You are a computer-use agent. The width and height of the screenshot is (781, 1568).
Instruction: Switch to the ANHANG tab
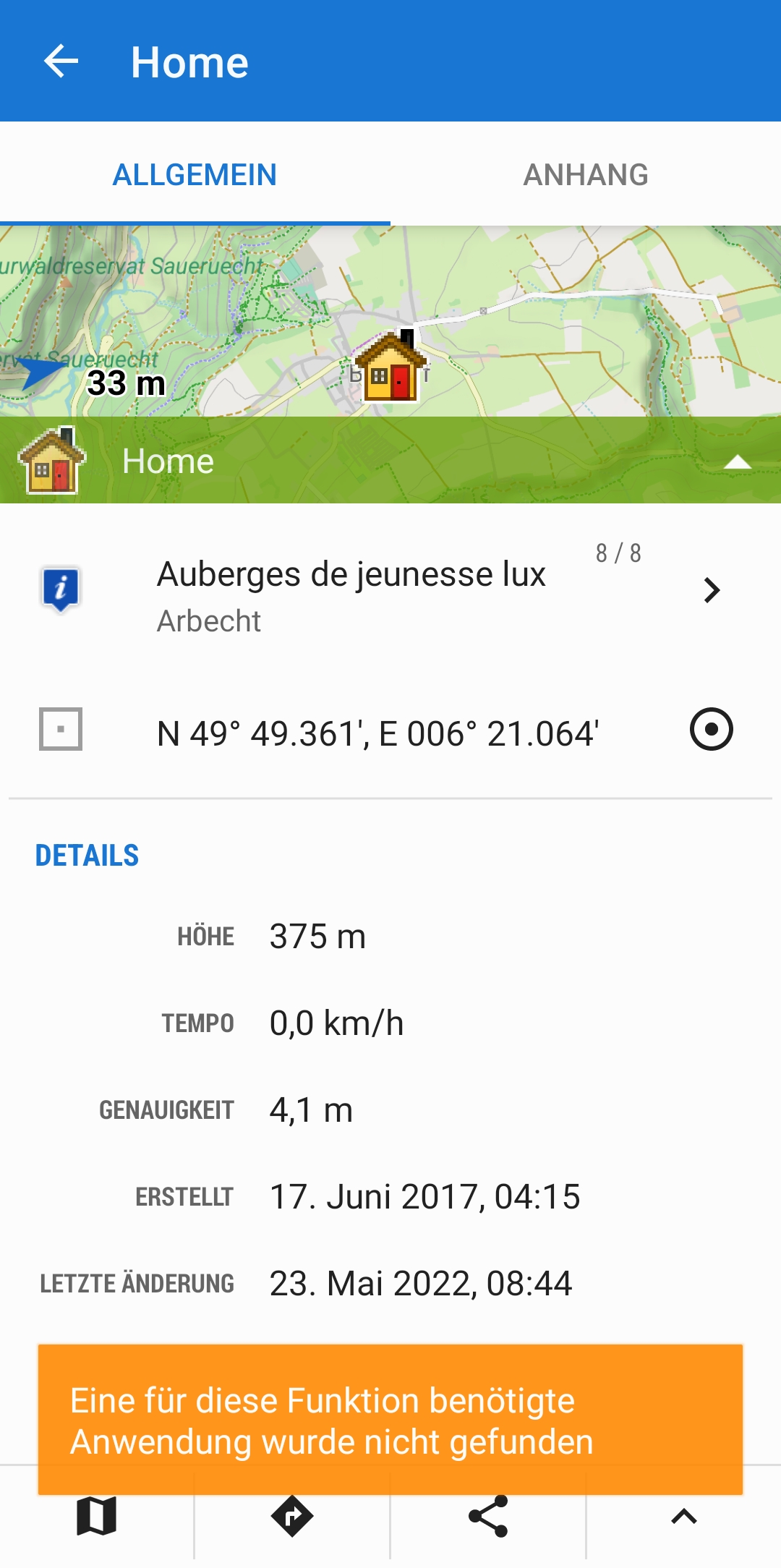pos(586,175)
